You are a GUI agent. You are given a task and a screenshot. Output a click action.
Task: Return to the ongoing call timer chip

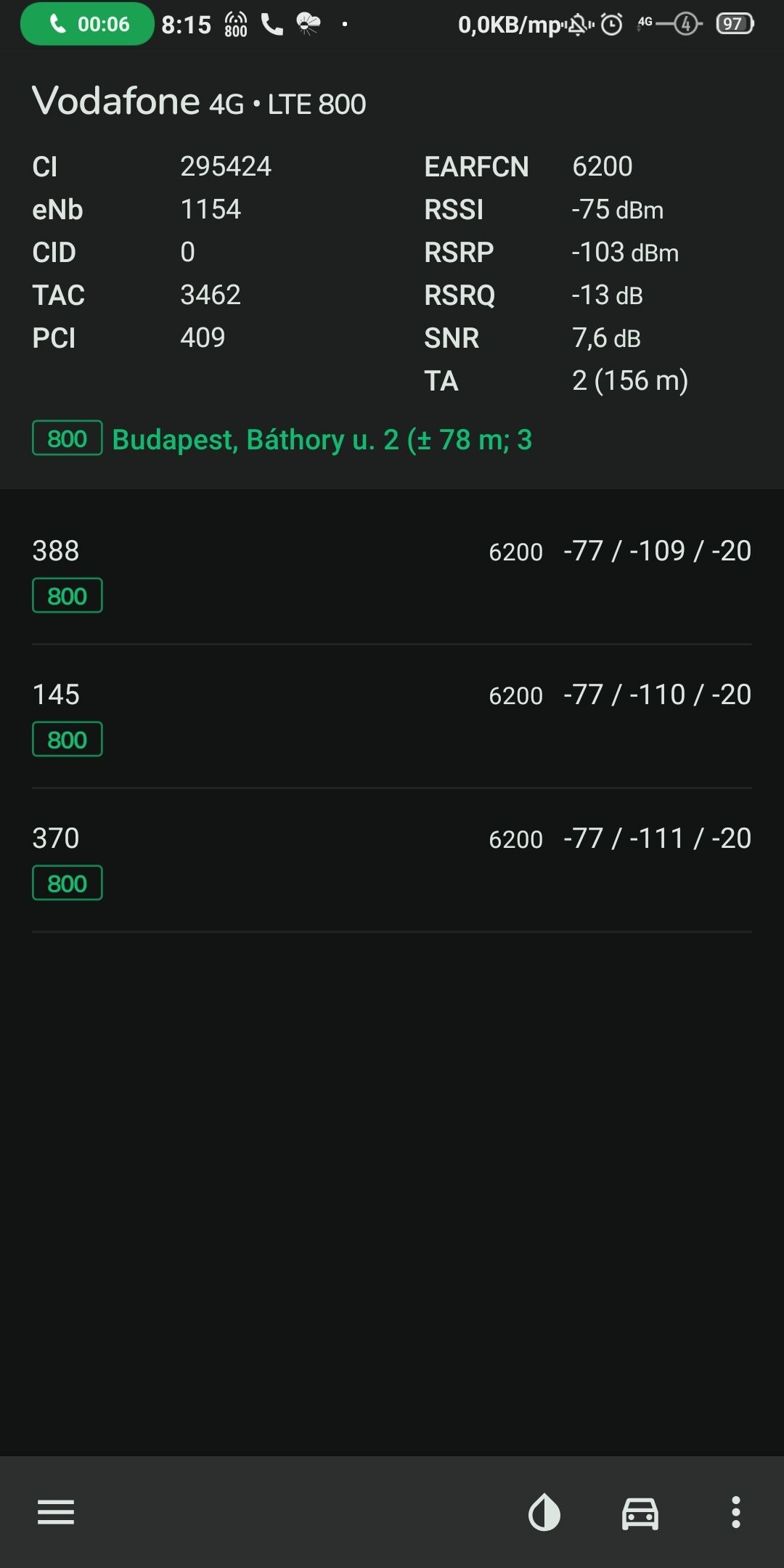pos(87,24)
